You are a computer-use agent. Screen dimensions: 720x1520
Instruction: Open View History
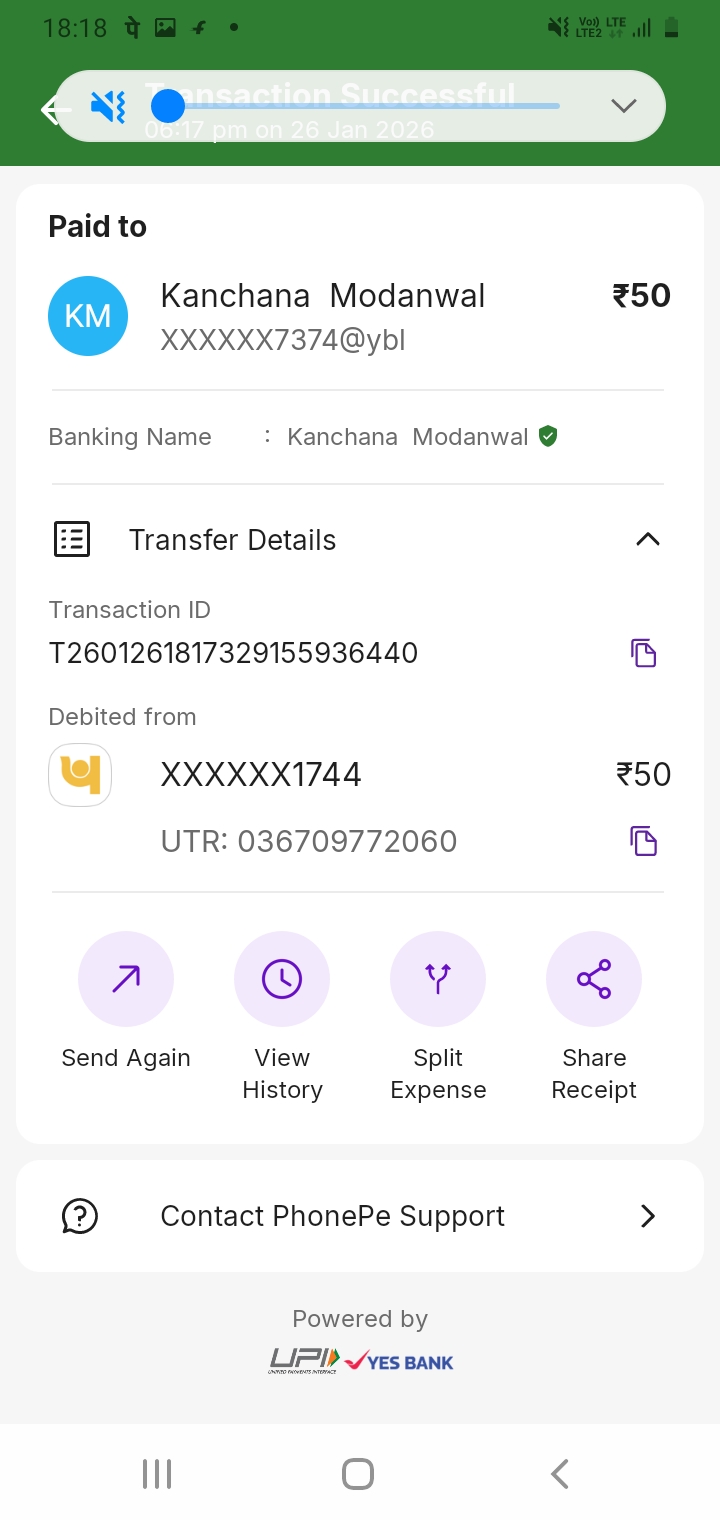282,979
